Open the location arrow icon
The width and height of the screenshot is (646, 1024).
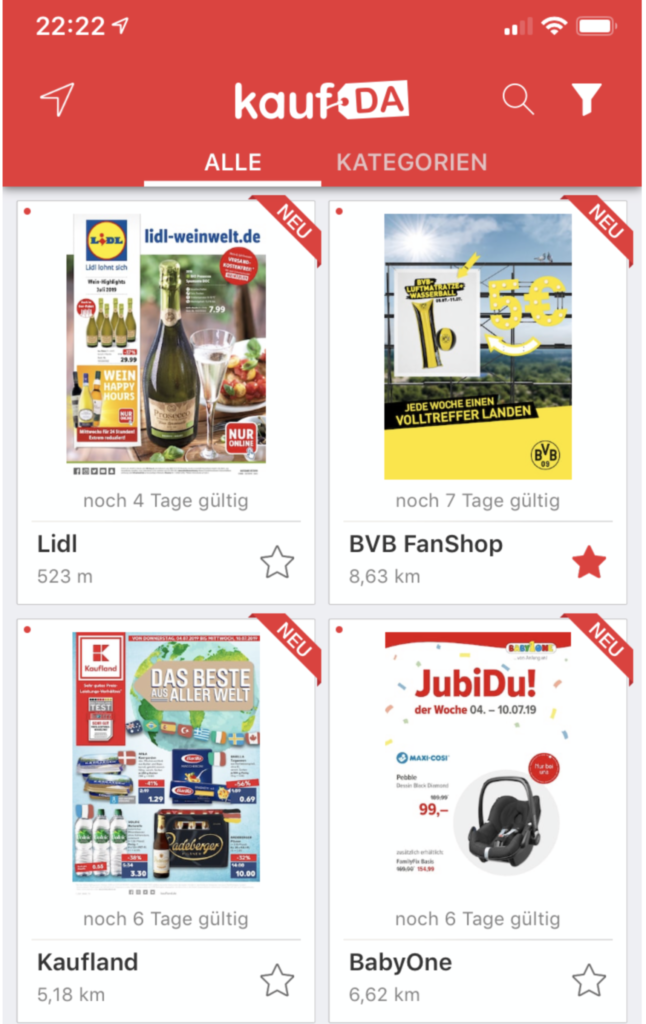click(x=57, y=98)
